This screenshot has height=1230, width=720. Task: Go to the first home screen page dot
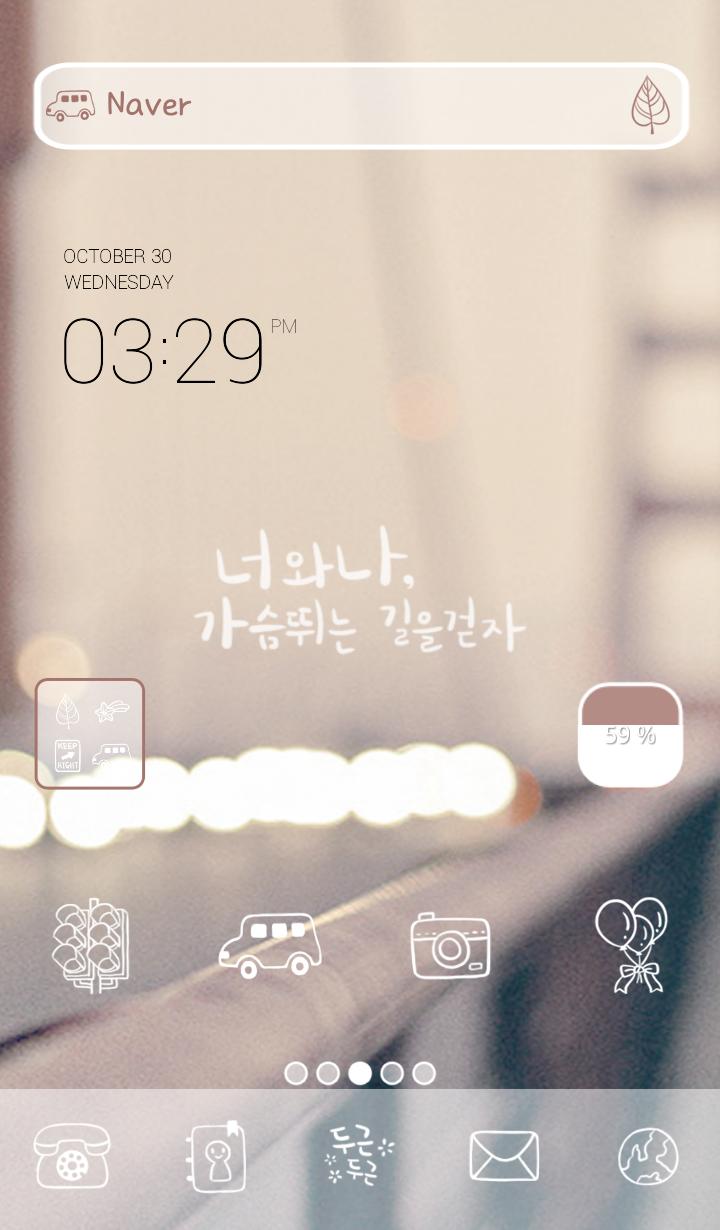(296, 1073)
